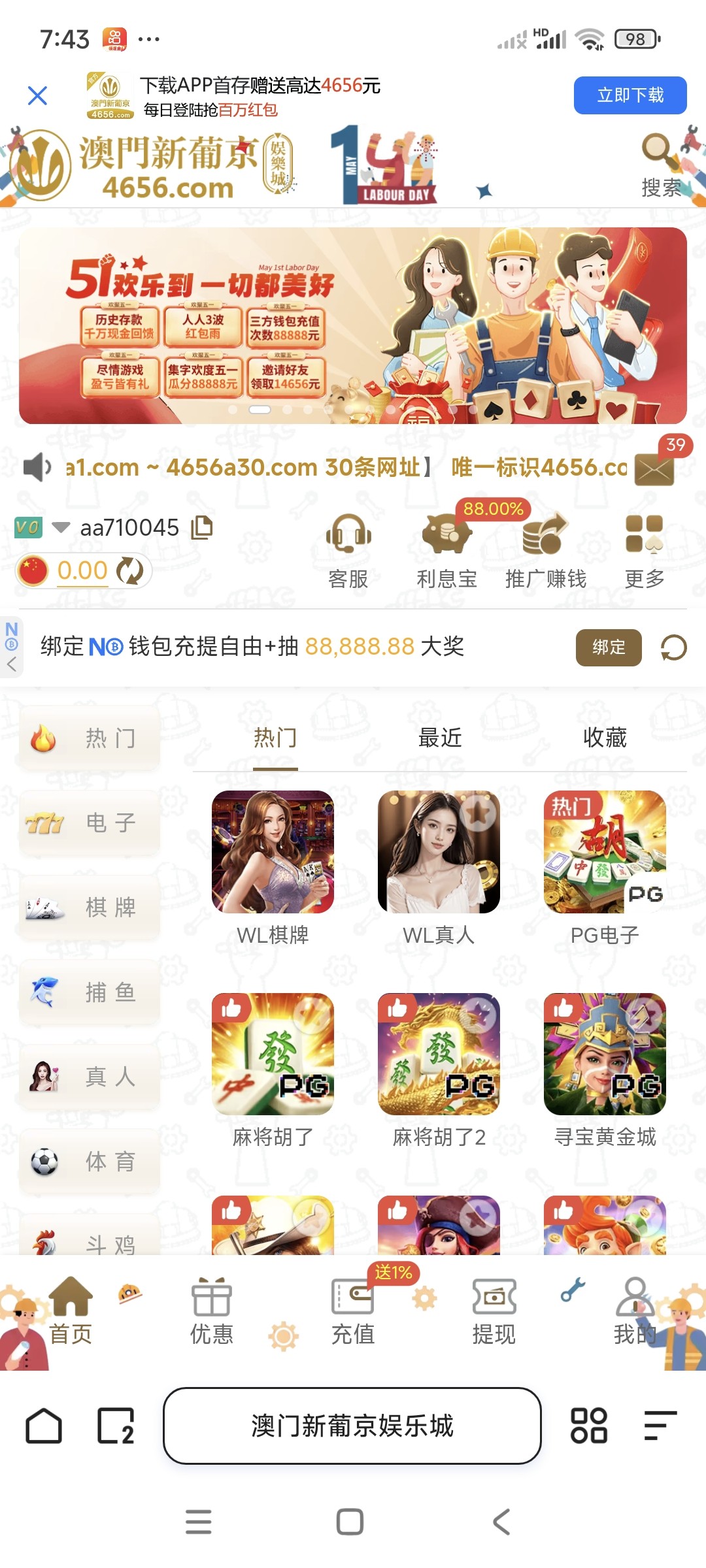Select the 捕鱼 fishing category

90,992
